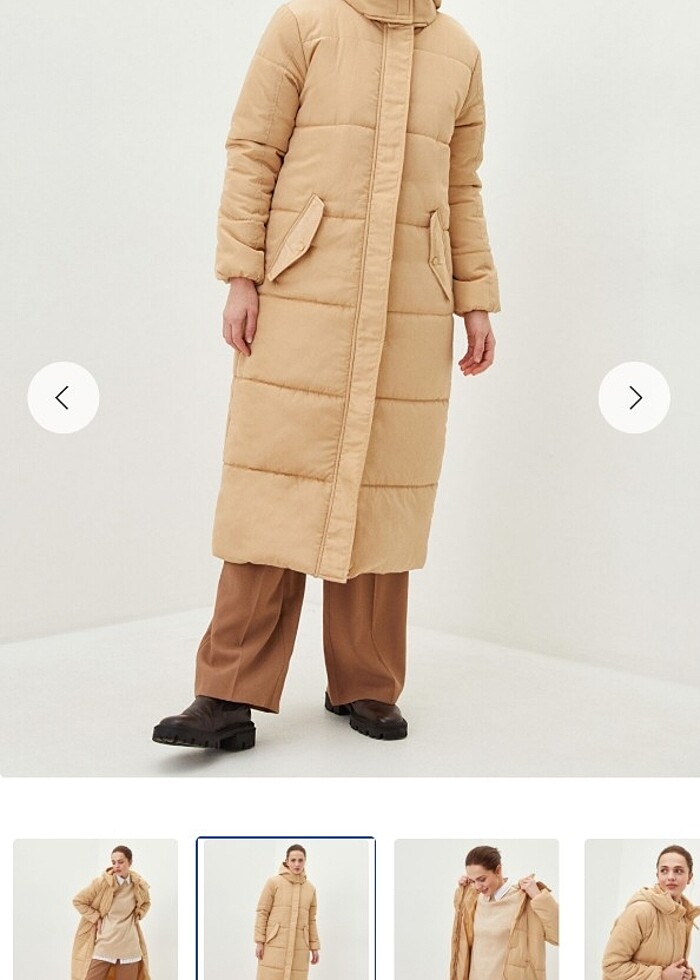The image size is (700, 980).
Task: Select thumbnail of zipped coat front view
Action: click(286, 909)
